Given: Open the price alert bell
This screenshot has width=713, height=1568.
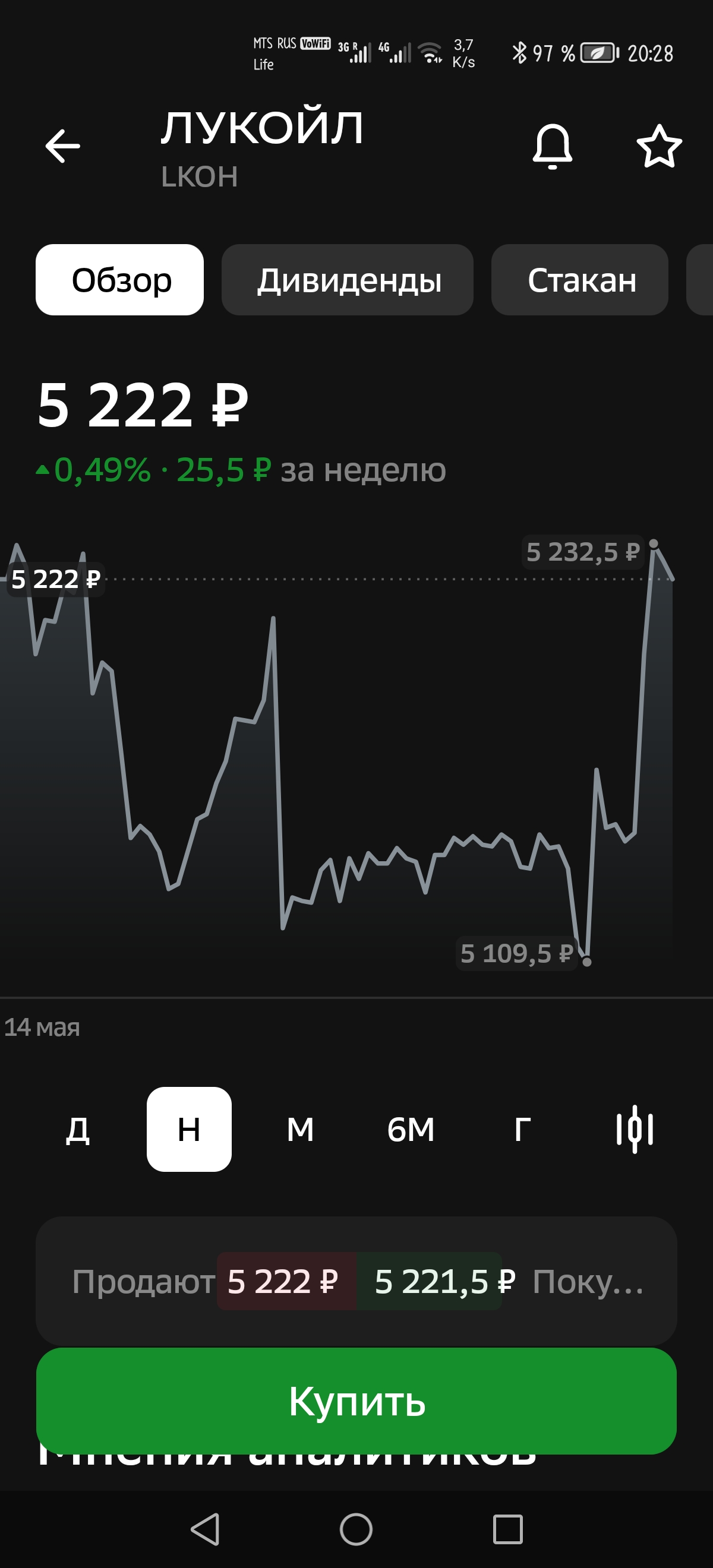Looking at the screenshot, I should (x=552, y=146).
